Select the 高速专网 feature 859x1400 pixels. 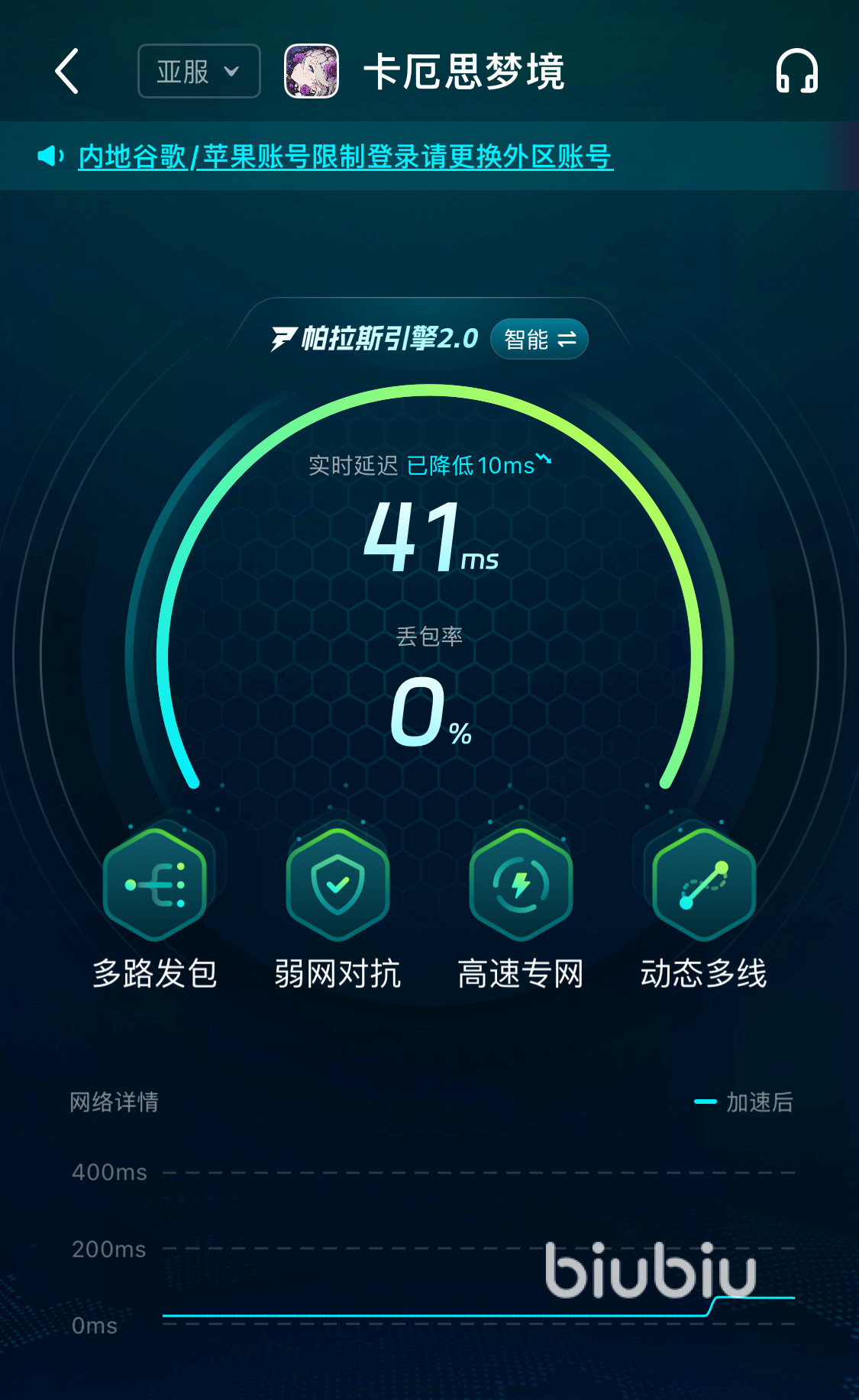pos(521,885)
